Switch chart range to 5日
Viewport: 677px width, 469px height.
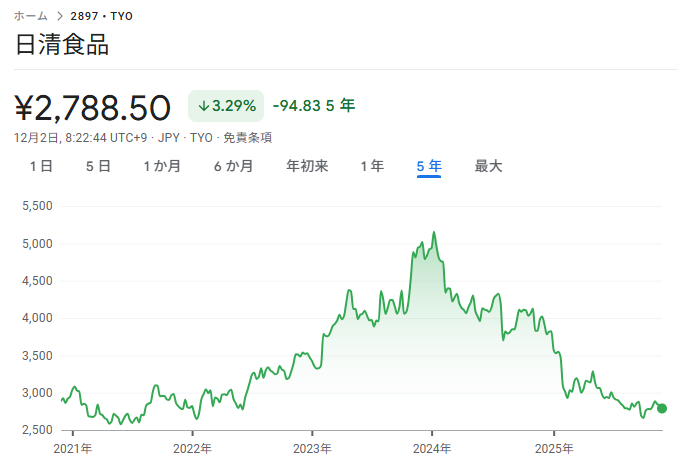point(98,166)
